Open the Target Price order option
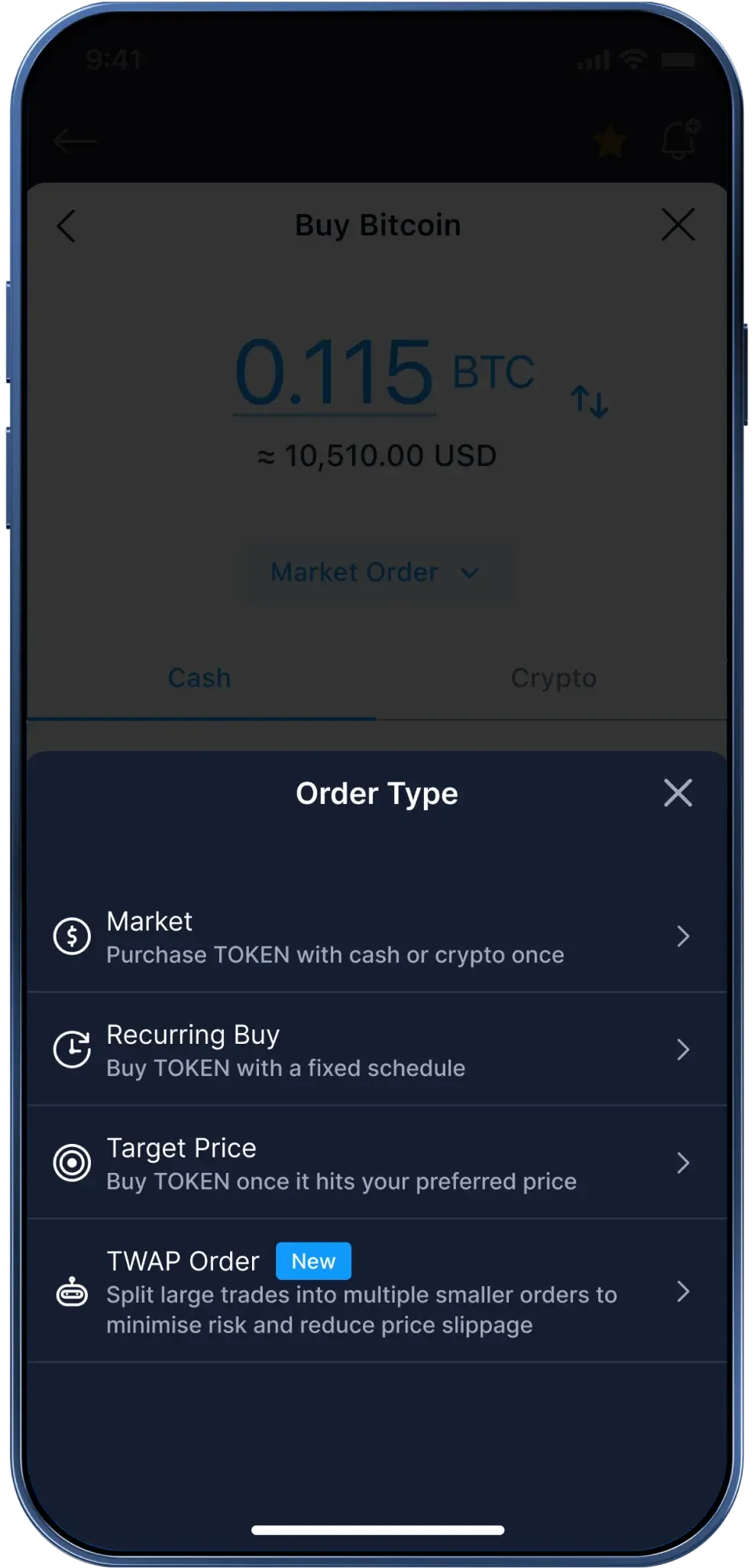This screenshot has width=754, height=1568. 376,1163
